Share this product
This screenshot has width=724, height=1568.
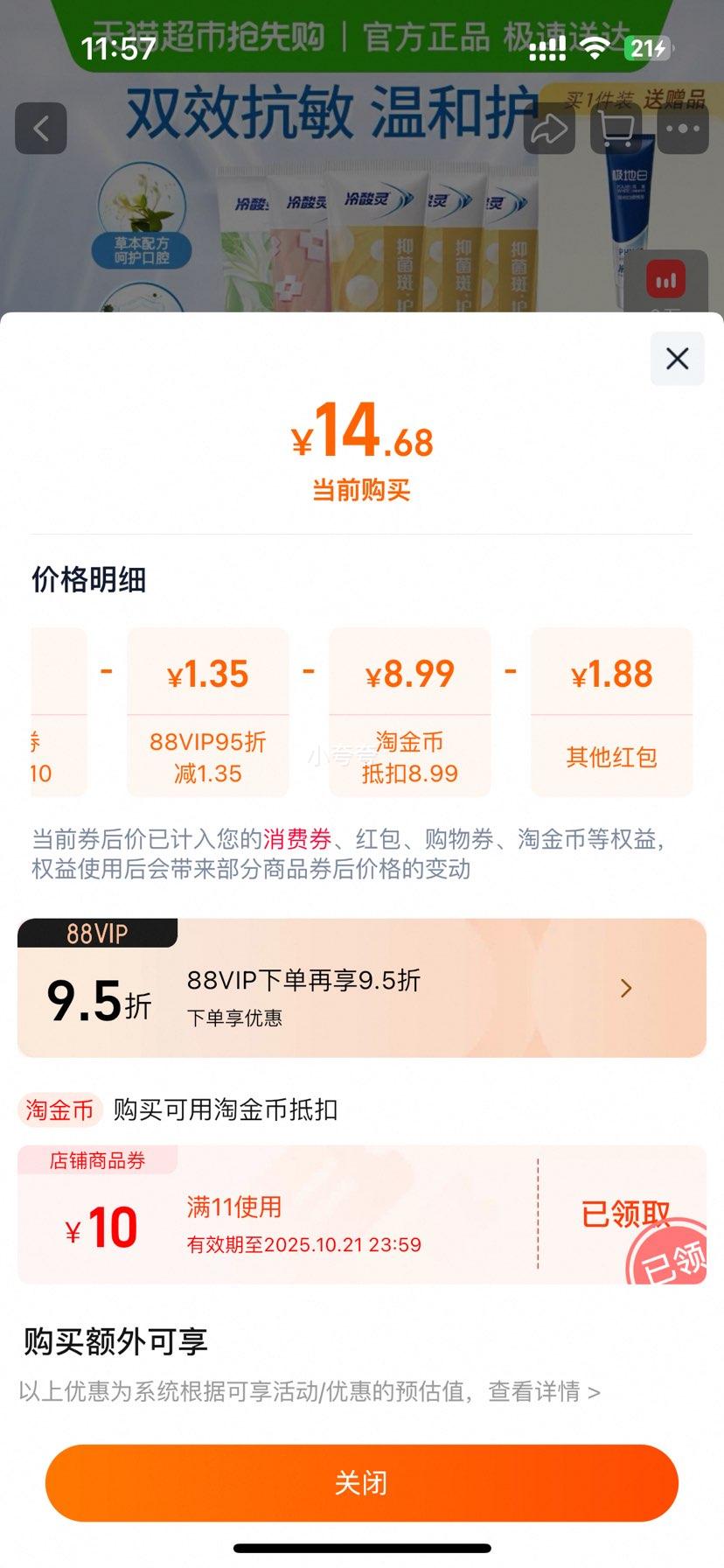click(549, 129)
